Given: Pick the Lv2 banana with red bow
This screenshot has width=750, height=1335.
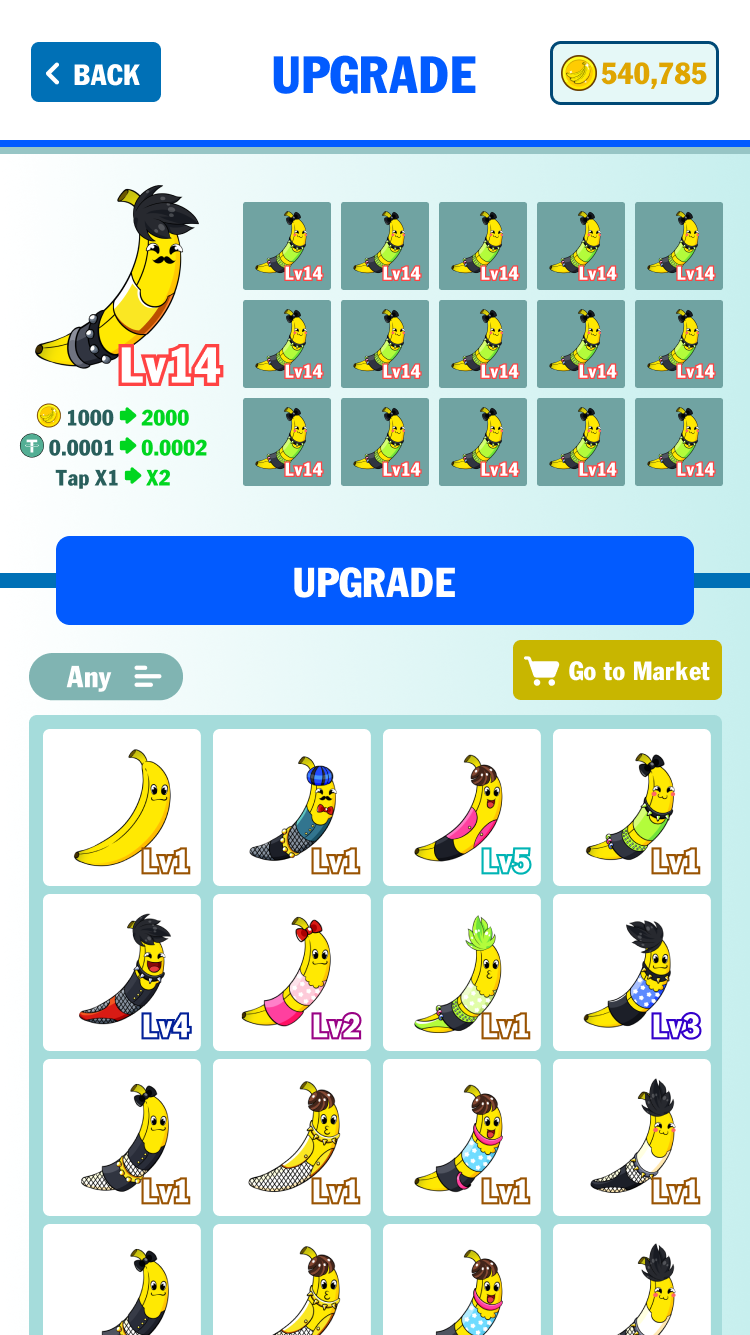Looking at the screenshot, I should pos(292,973).
